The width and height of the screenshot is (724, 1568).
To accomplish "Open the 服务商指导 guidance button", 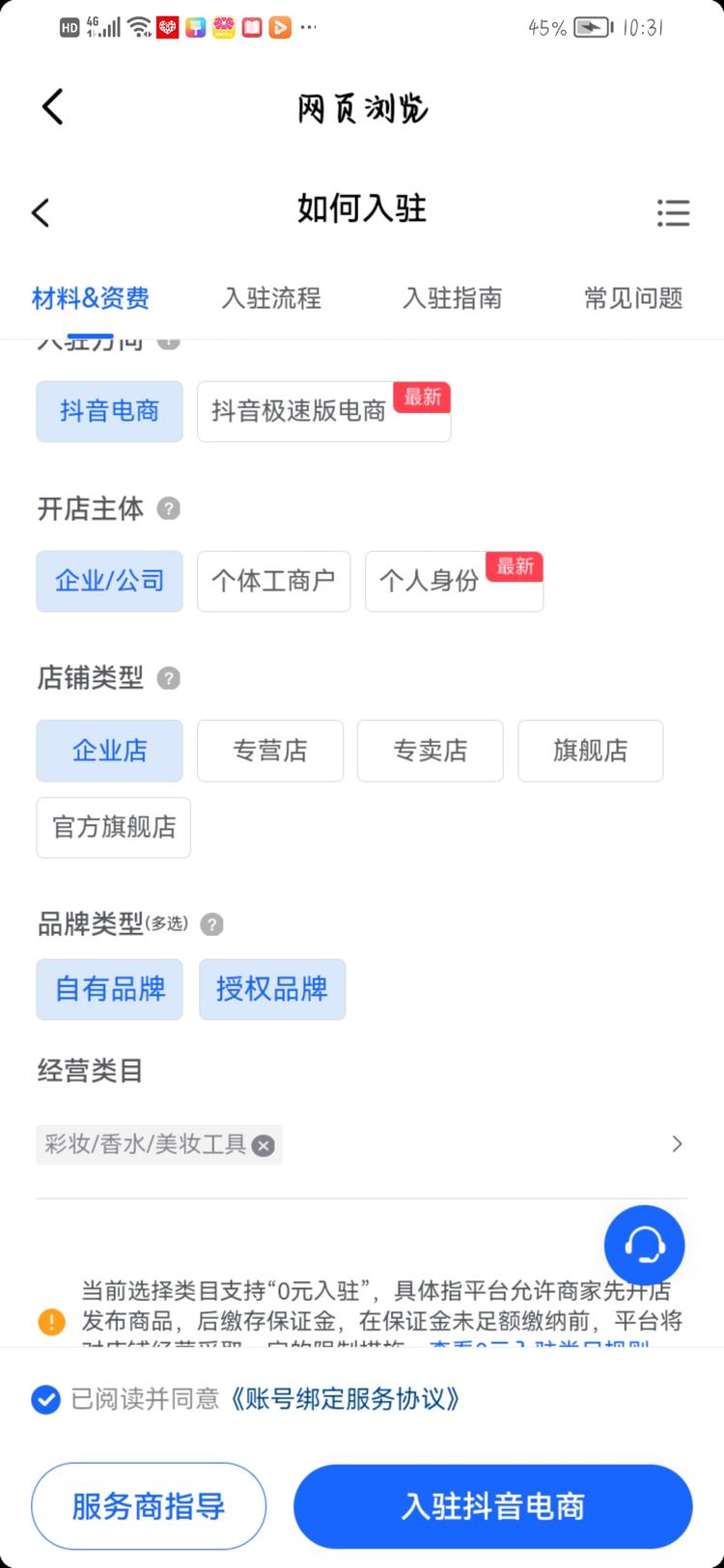I will (x=148, y=1506).
